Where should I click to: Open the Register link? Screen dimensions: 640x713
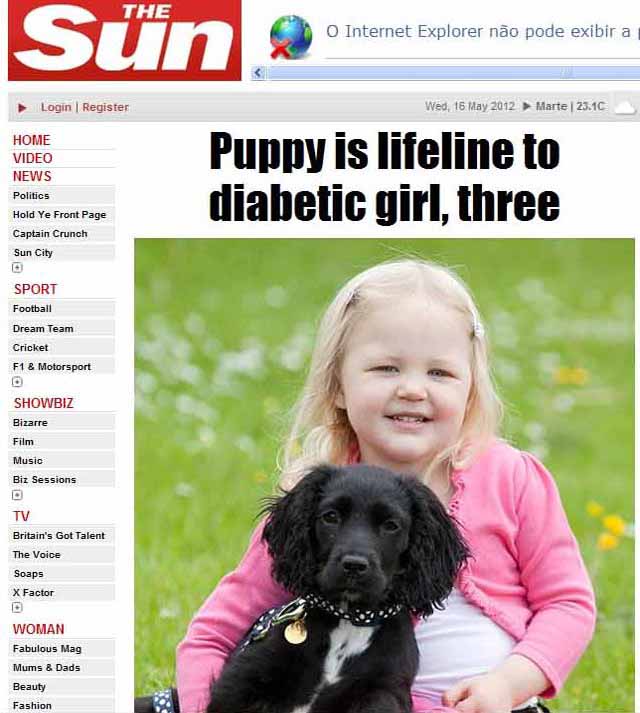105,107
